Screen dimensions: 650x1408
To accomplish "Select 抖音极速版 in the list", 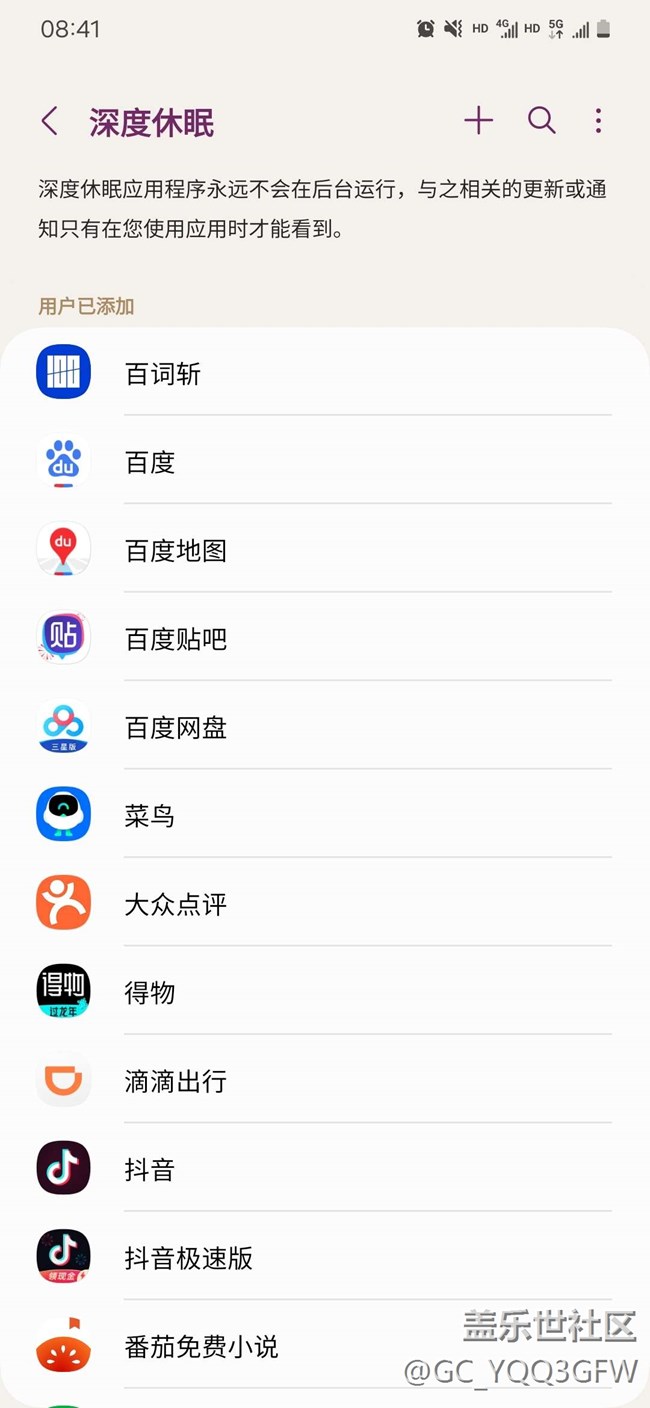I will coord(325,1257).
